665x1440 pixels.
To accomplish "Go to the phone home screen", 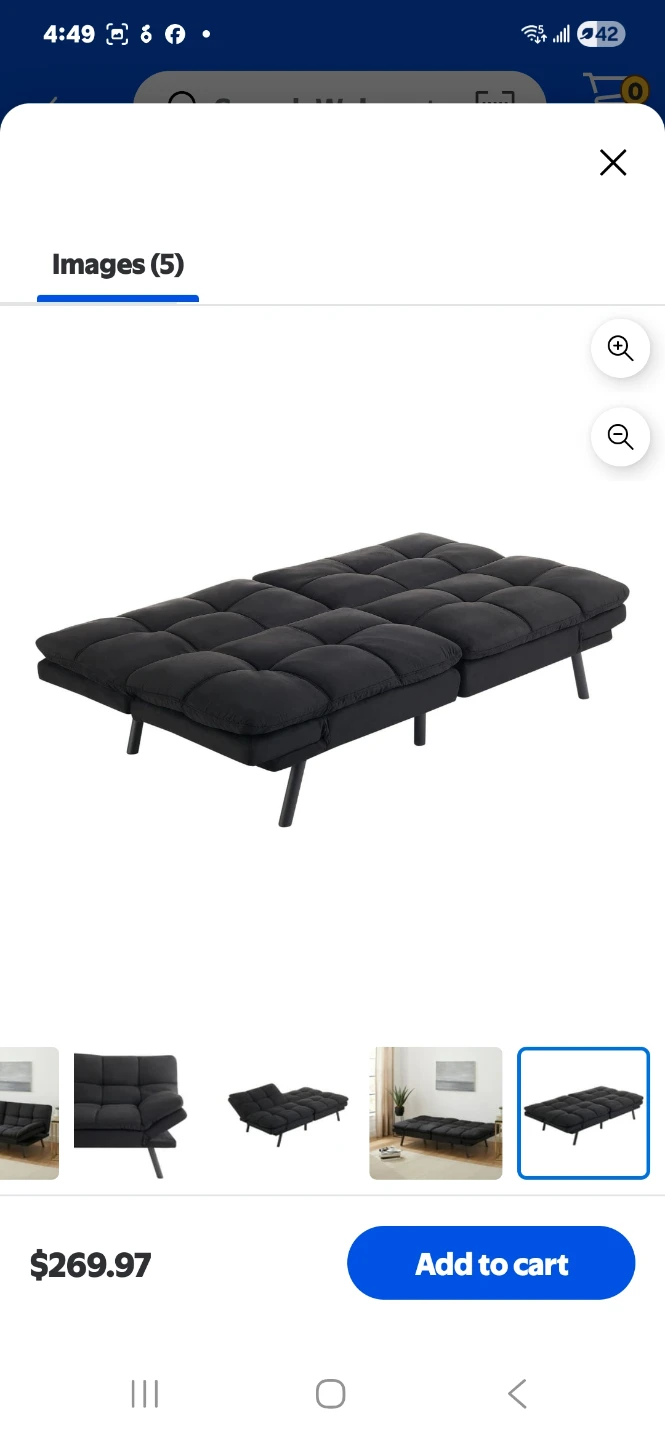I will click(x=331, y=1394).
